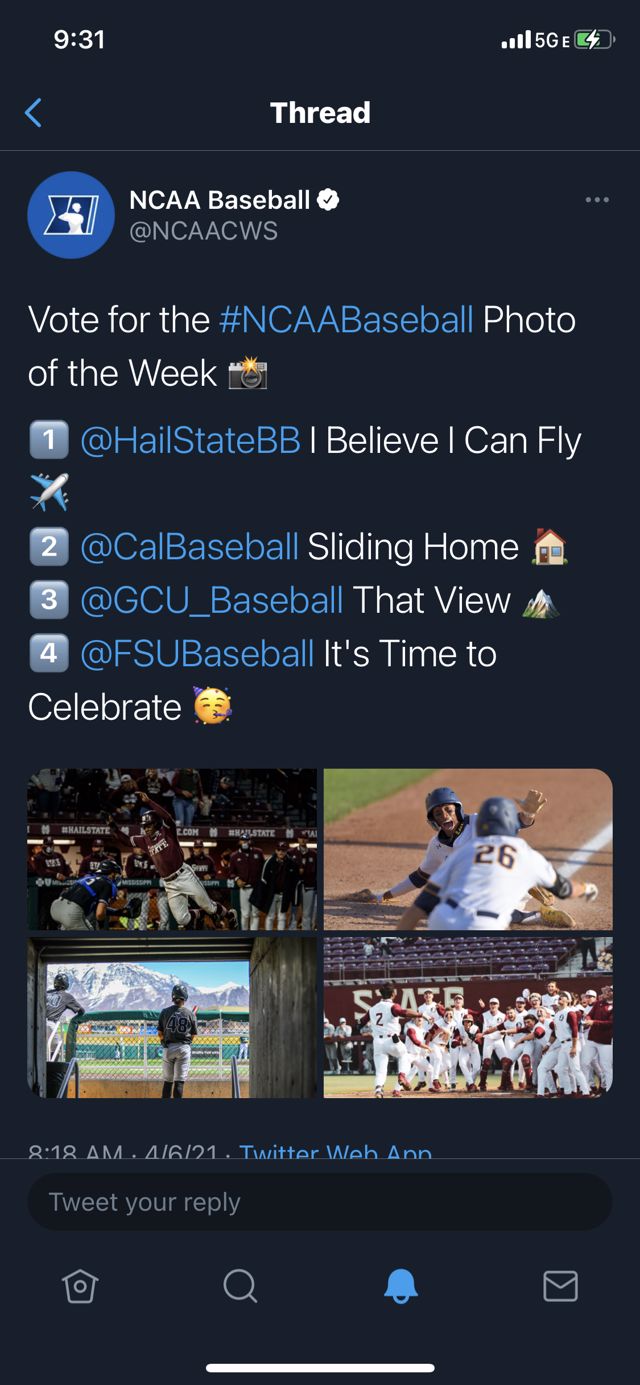Open the tweet's overflow menu
Screen dimensions: 640x1385
(596, 200)
